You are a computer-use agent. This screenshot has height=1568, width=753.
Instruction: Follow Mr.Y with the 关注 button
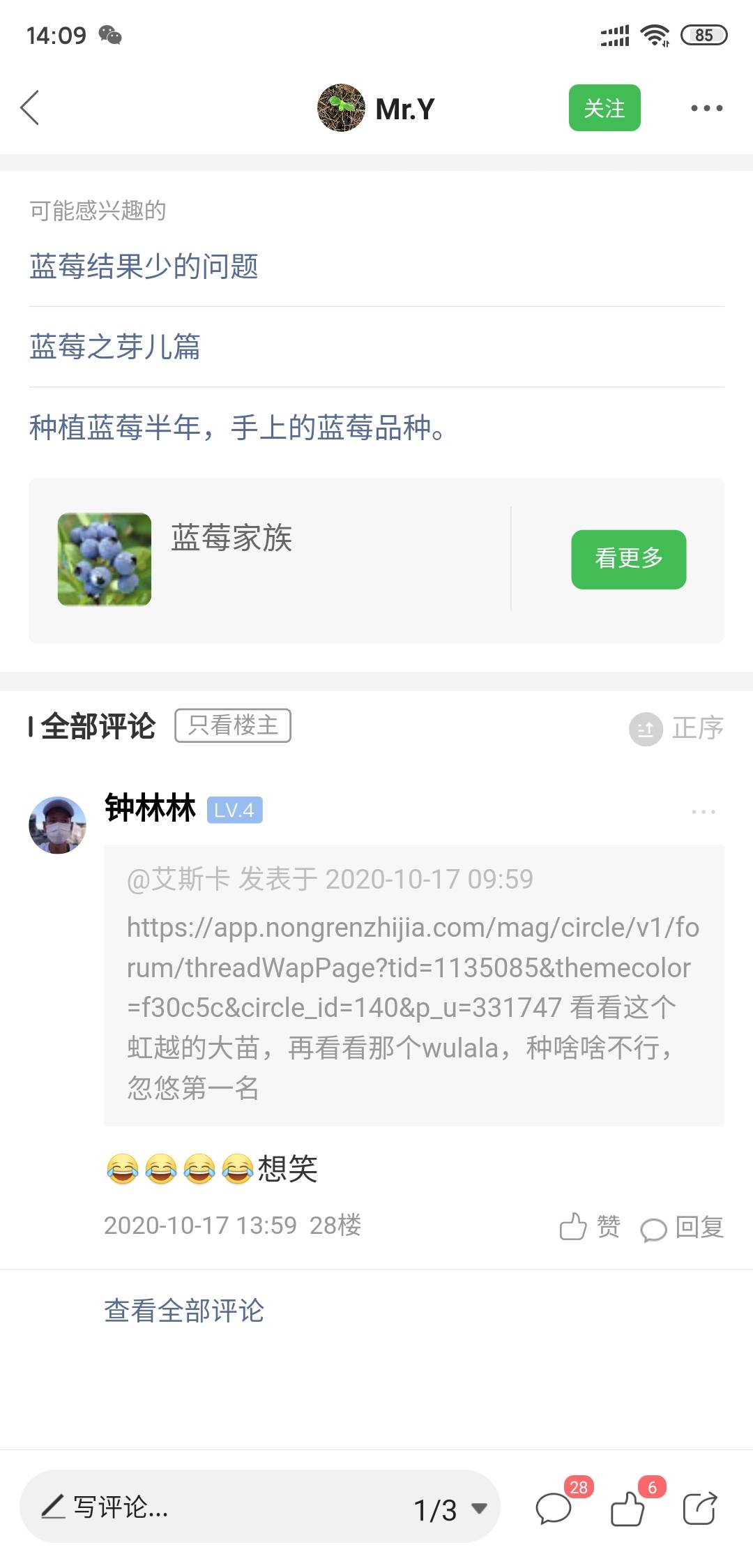pyautogui.click(x=604, y=108)
